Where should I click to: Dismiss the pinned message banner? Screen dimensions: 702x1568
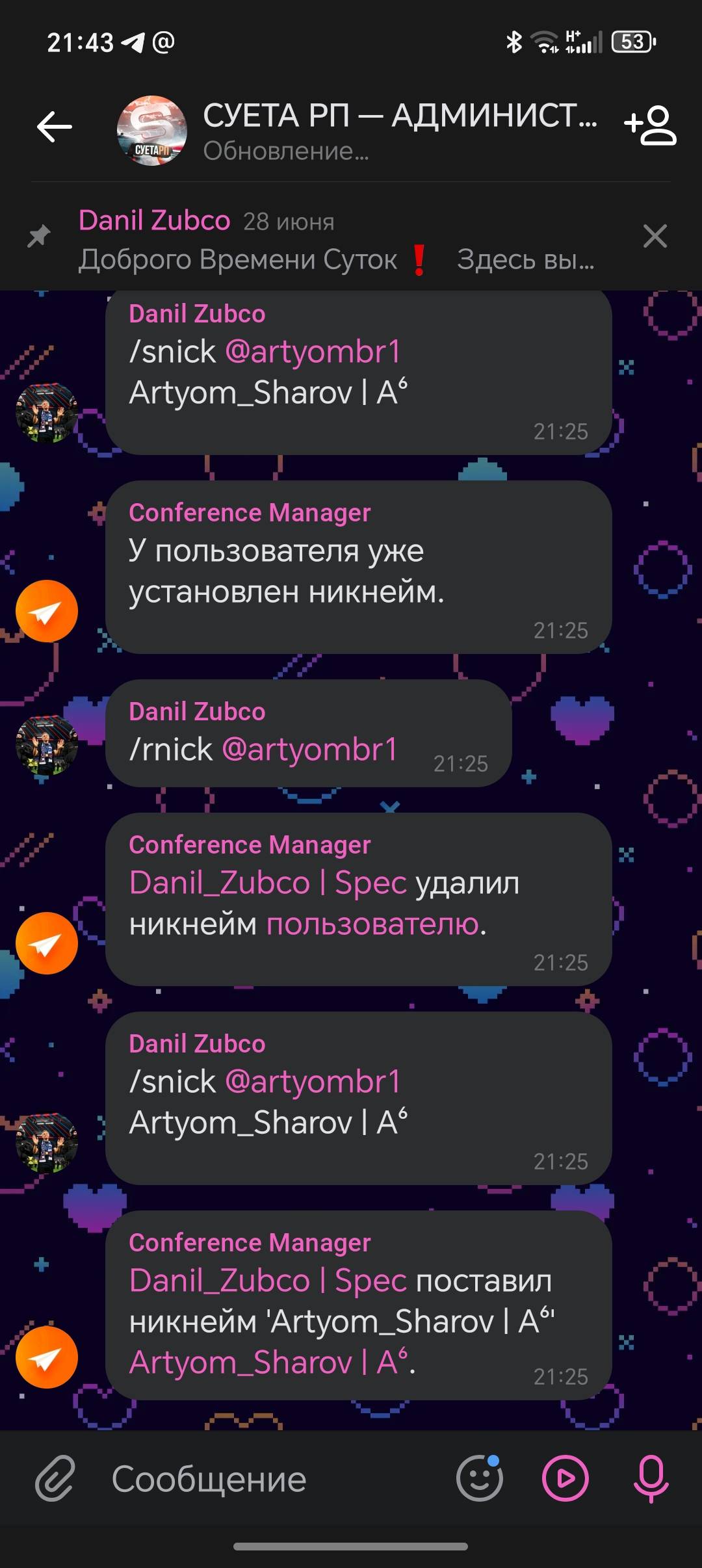pyautogui.click(x=655, y=237)
